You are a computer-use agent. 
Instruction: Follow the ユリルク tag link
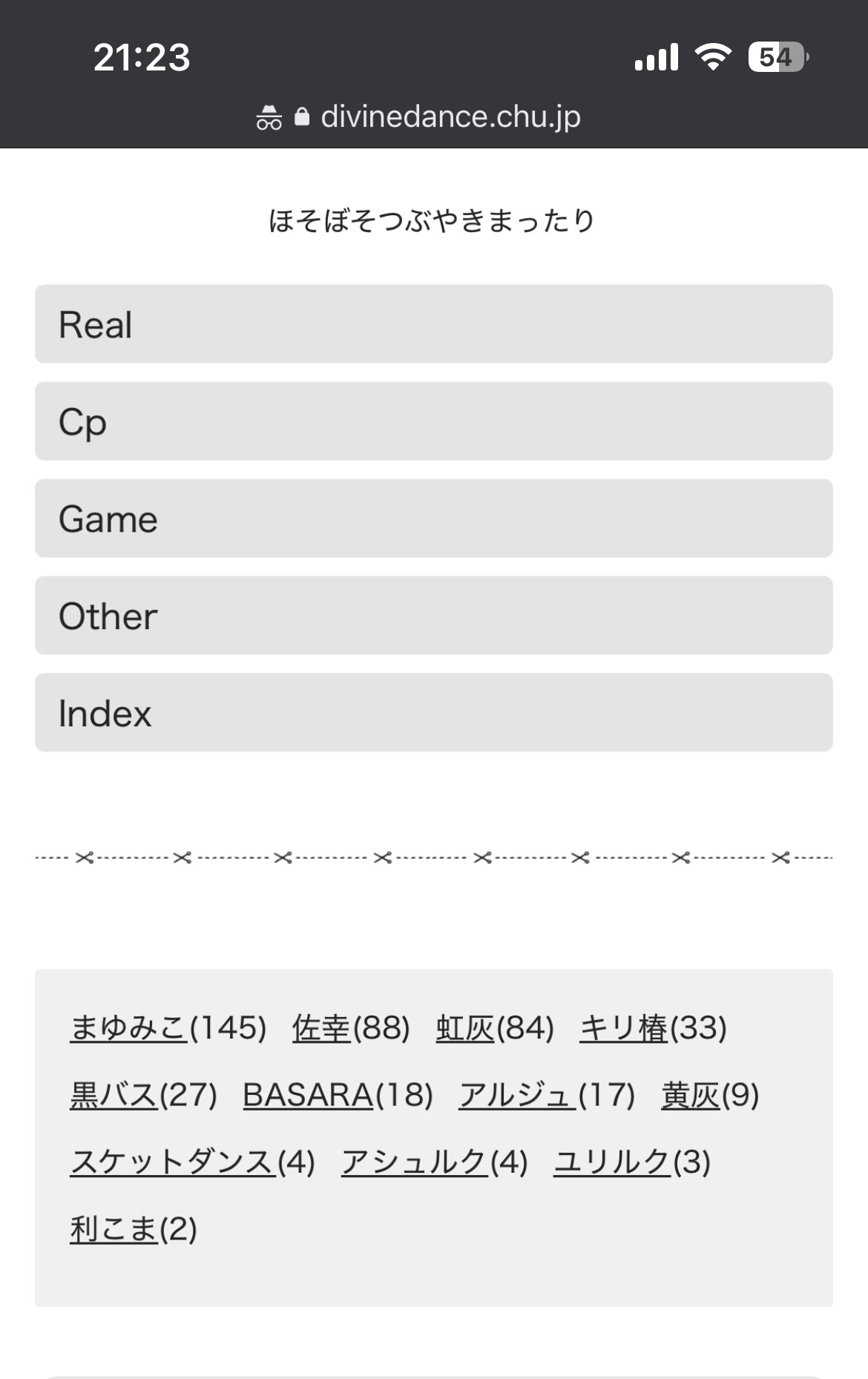tap(613, 1162)
